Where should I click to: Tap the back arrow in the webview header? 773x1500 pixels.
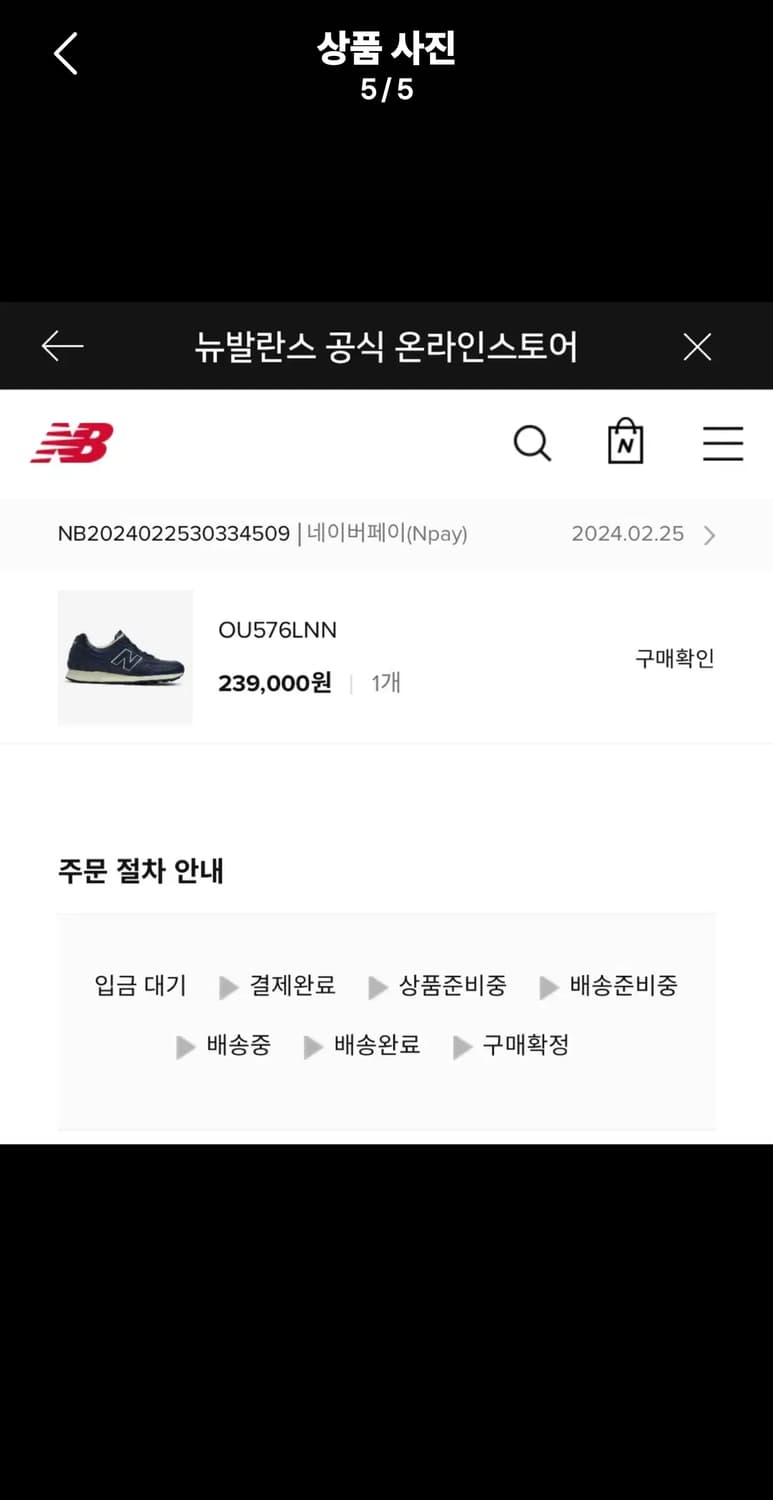[61, 345]
